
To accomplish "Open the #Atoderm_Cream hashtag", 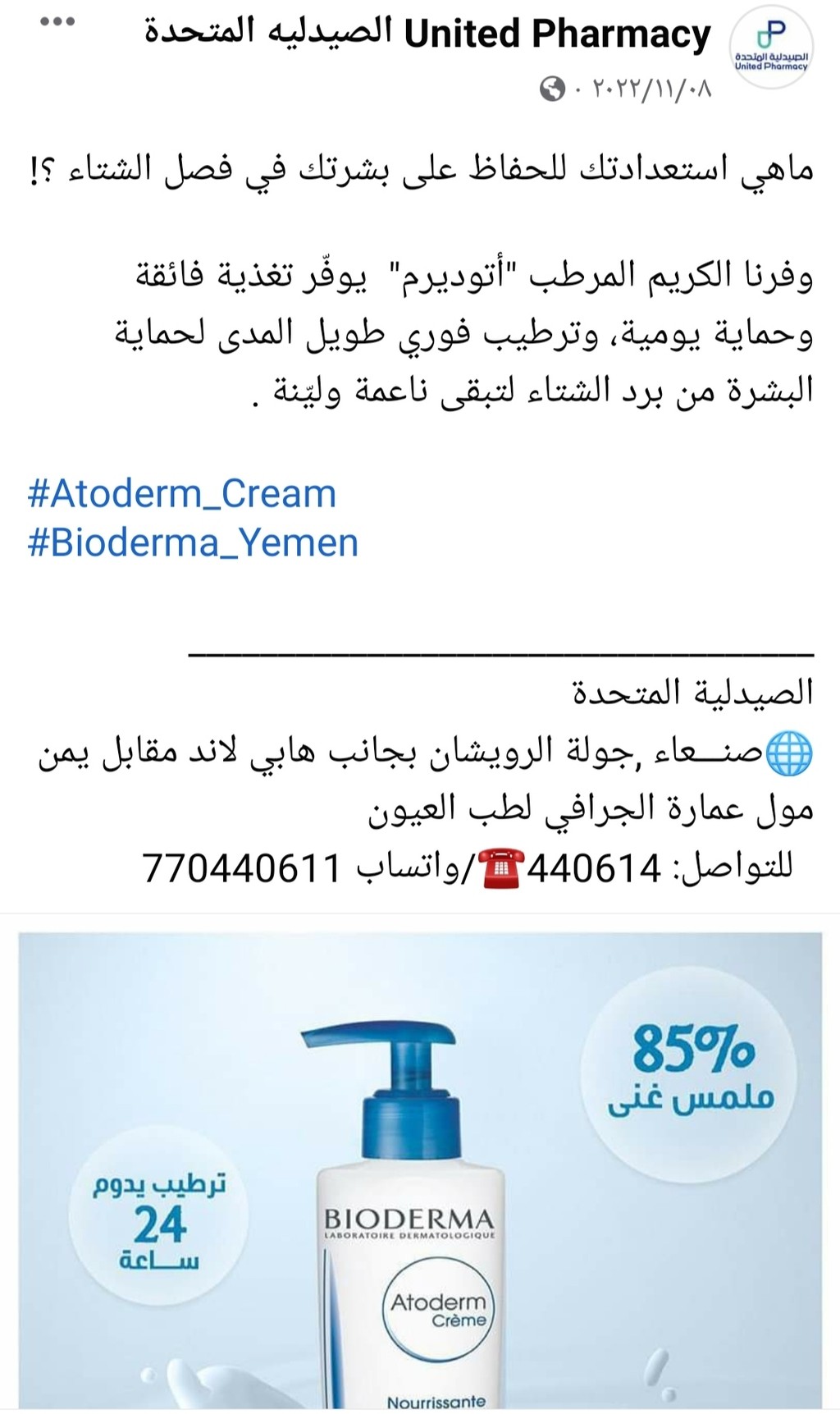I will [x=182, y=494].
